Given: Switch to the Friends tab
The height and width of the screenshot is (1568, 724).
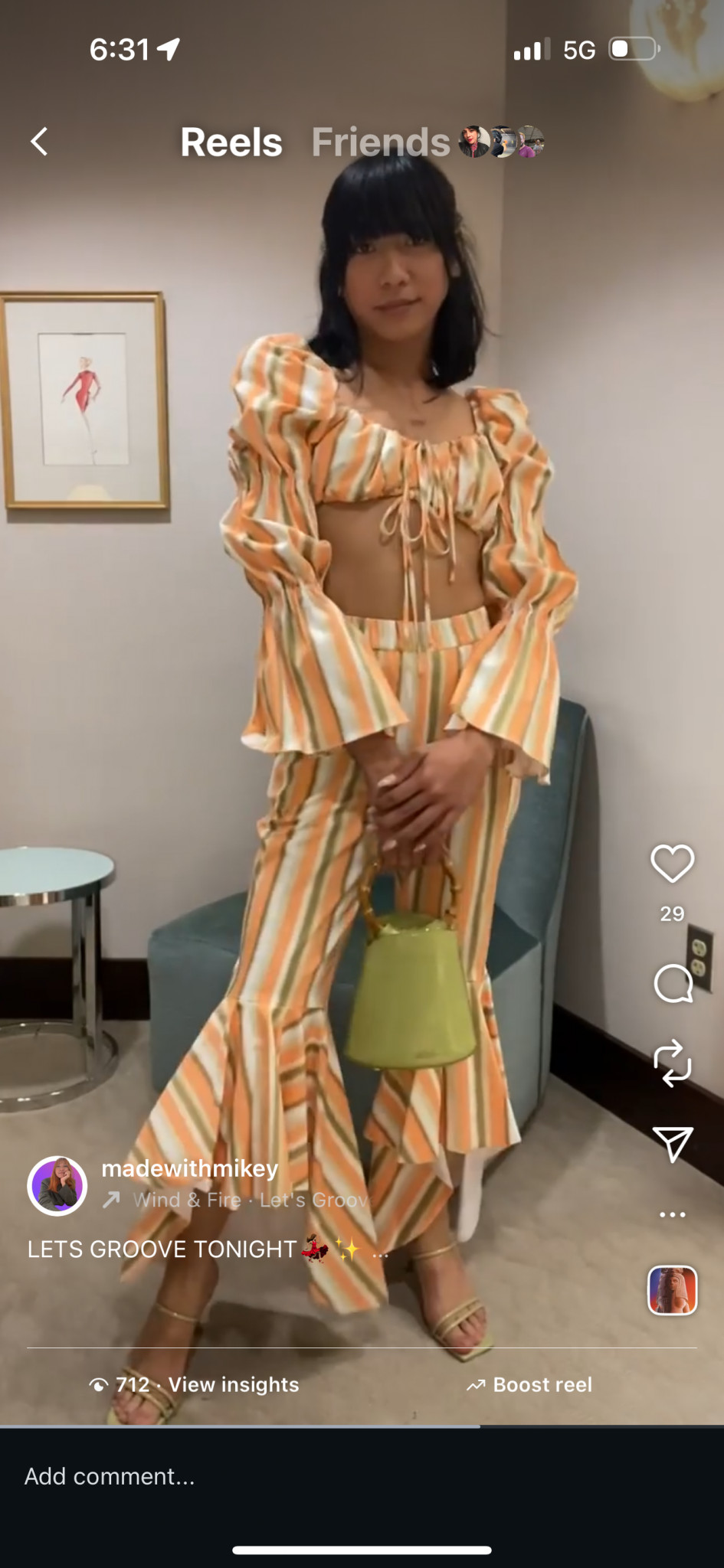Looking at the screenshot, I should pyautogui.click(x=381, y=142).
